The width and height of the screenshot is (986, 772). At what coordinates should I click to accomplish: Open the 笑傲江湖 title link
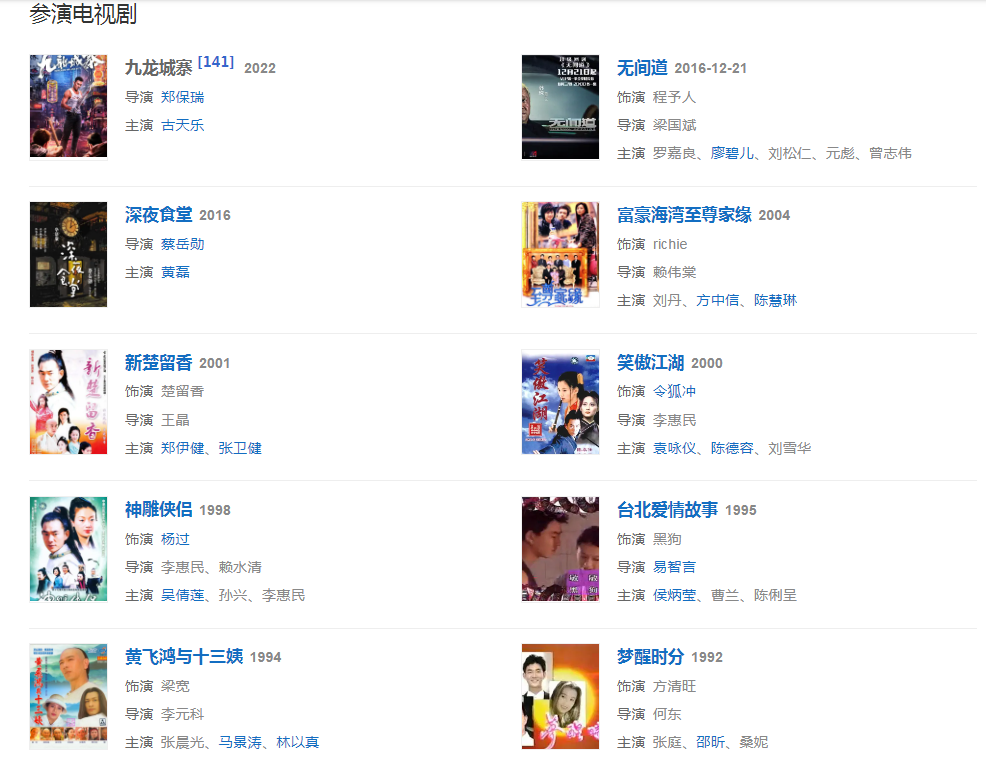tap(650, 363)
